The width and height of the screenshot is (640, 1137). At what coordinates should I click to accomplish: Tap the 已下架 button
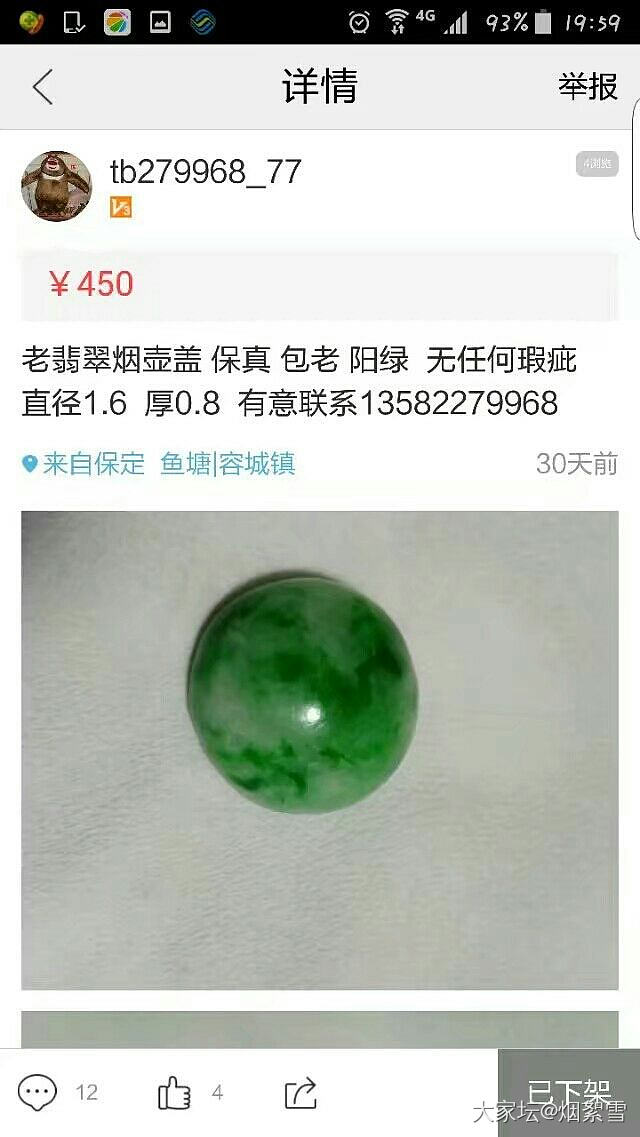click(x=569, y=1092)
